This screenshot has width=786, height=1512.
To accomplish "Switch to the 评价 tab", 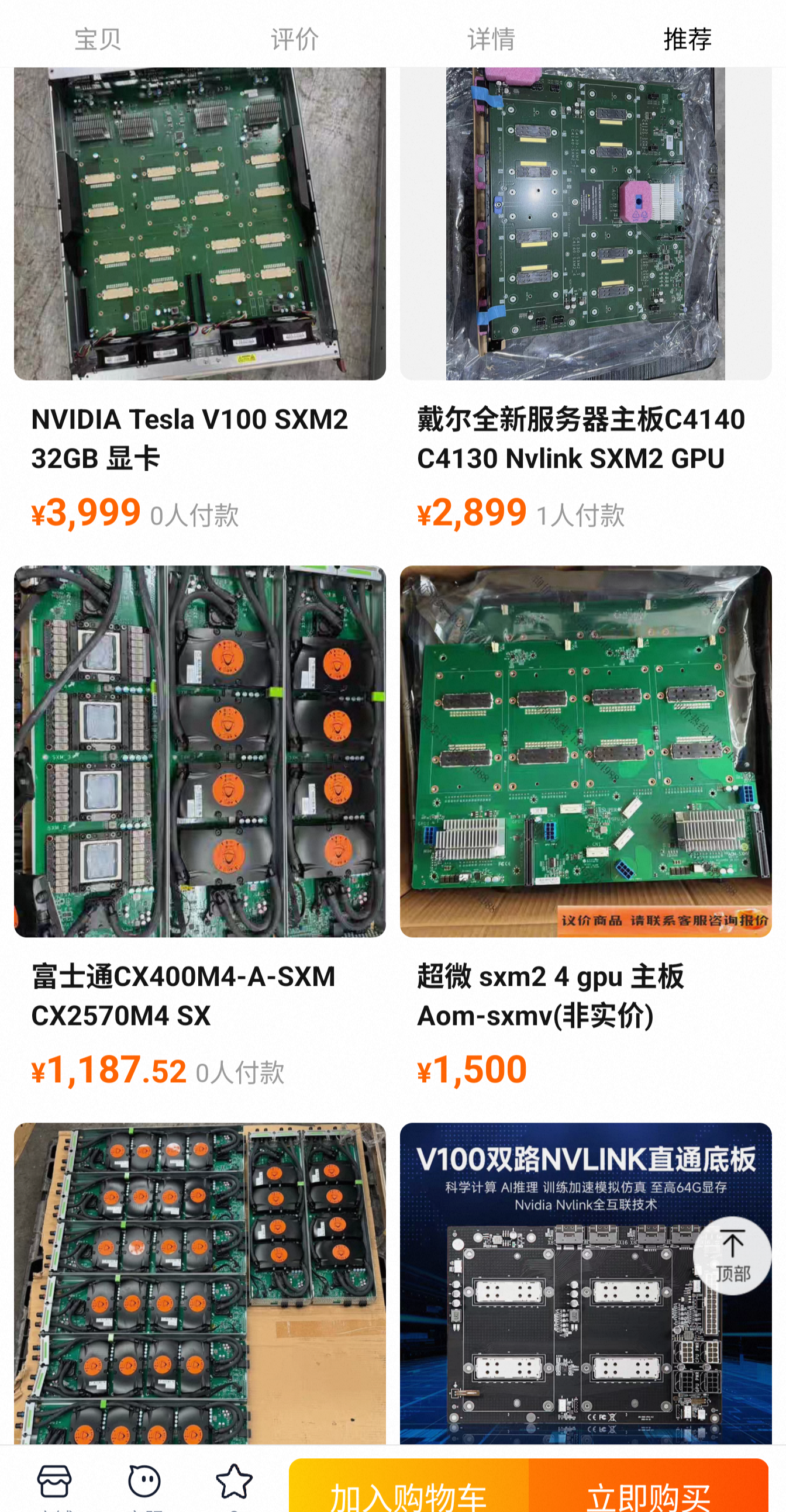I will pos(294,39).
